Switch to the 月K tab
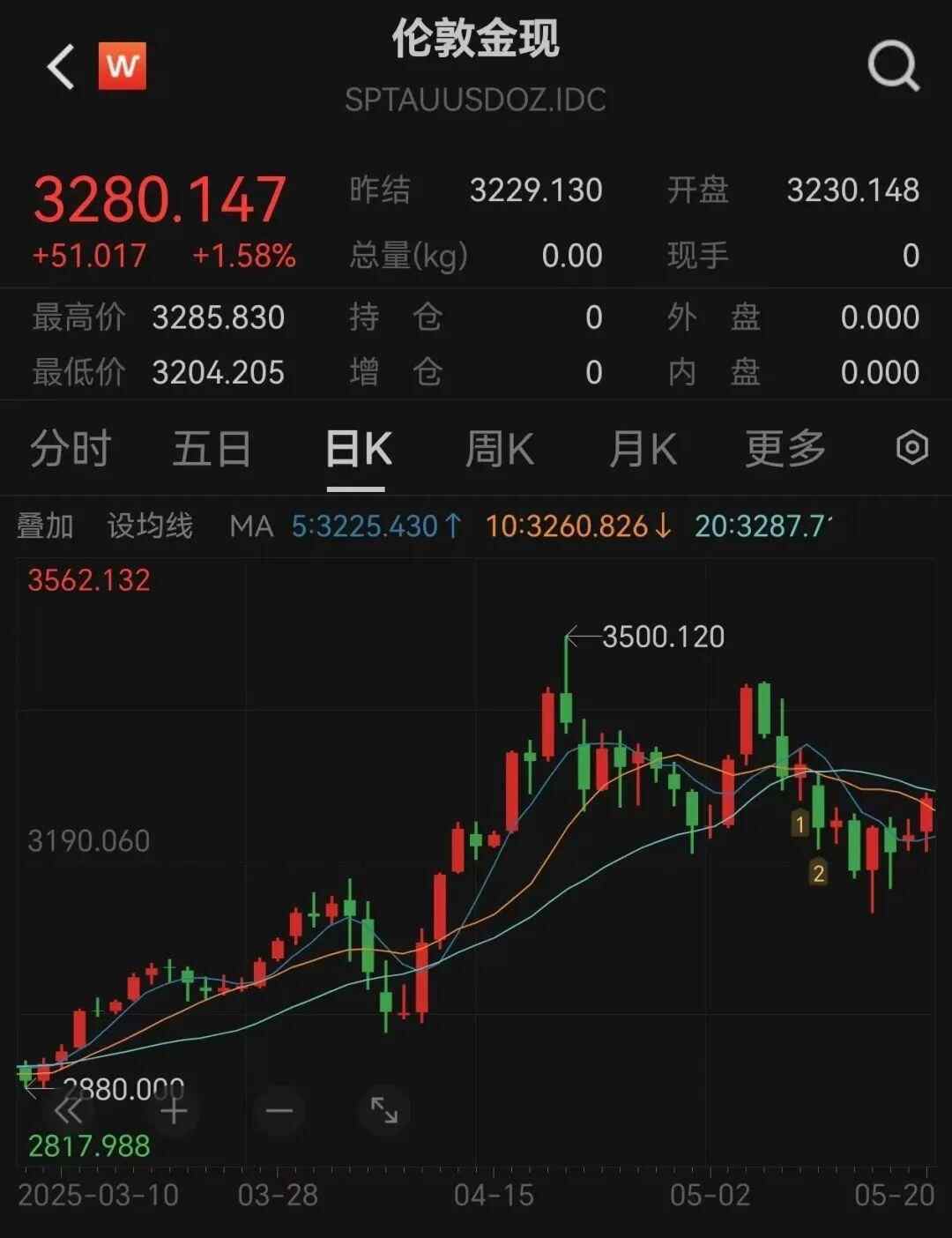952x1238 pixels. coord(643,450)
